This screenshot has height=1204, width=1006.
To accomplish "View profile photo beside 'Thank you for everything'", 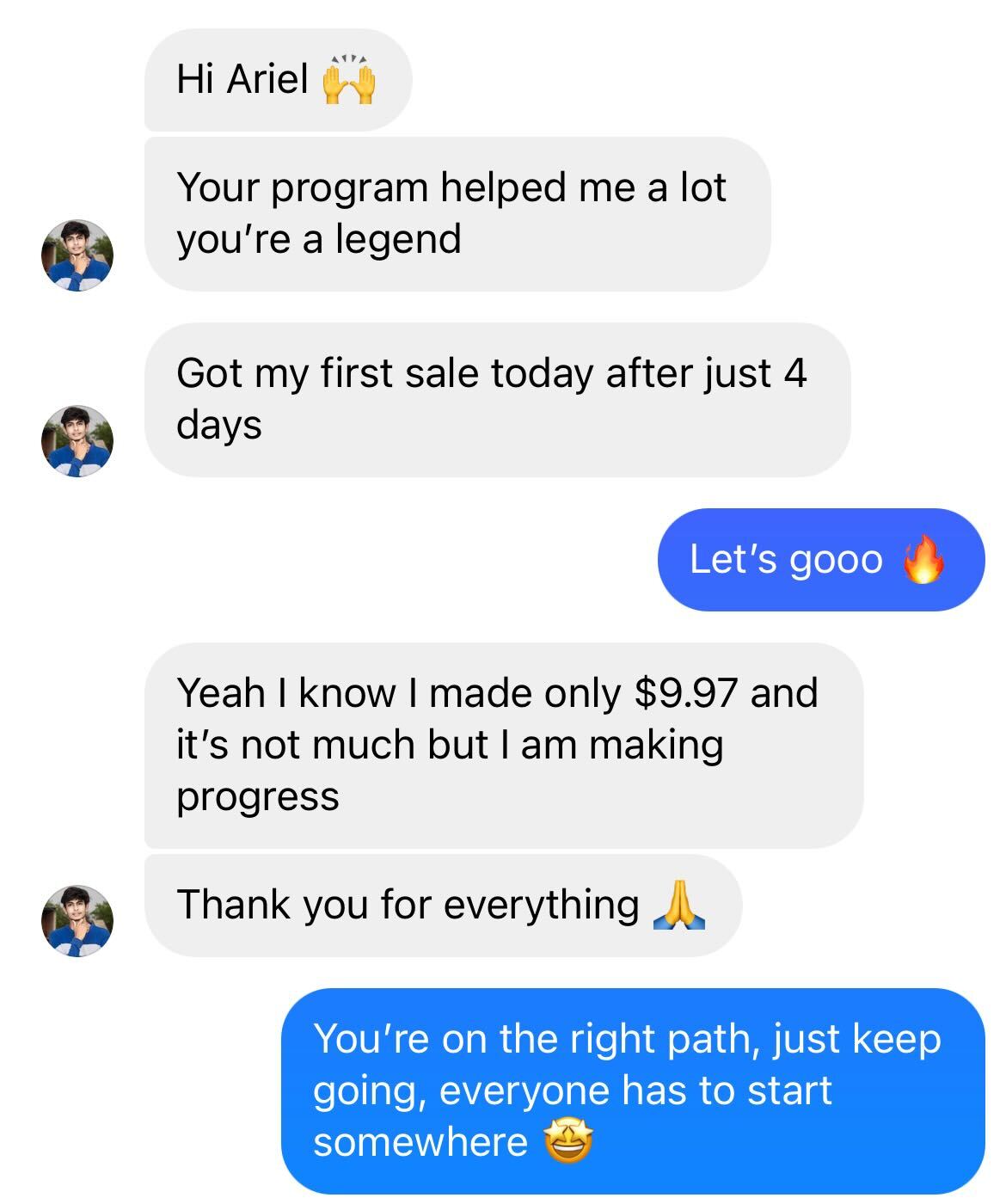I will [x=77, y=921].
